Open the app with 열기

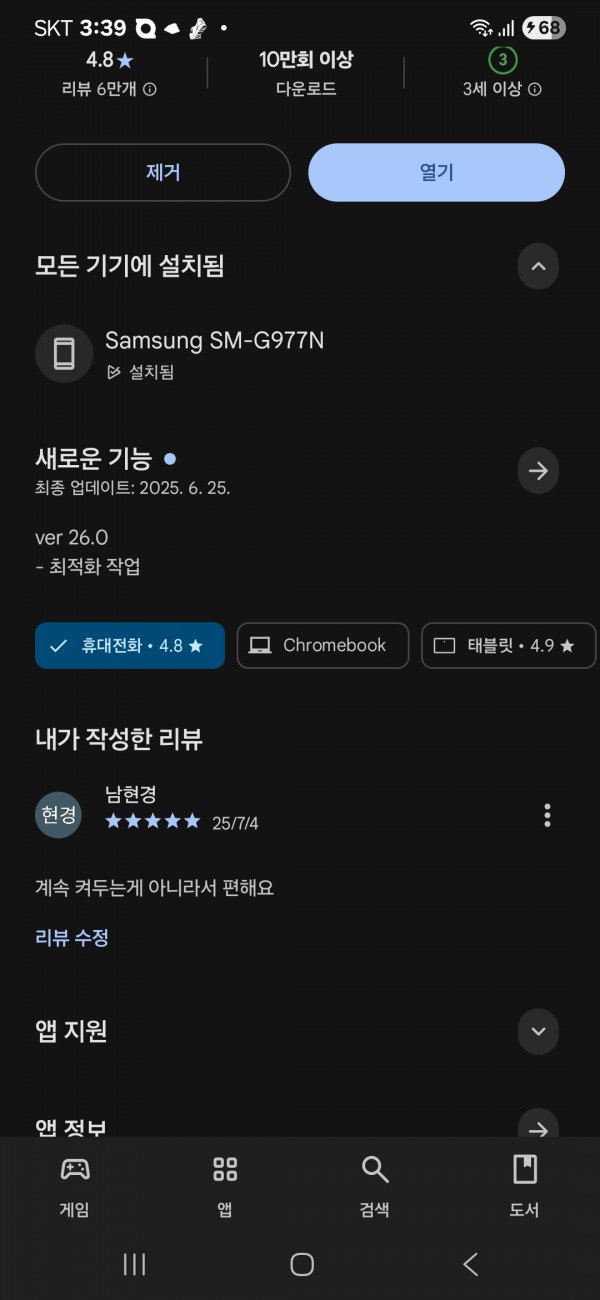pos(436,173)
